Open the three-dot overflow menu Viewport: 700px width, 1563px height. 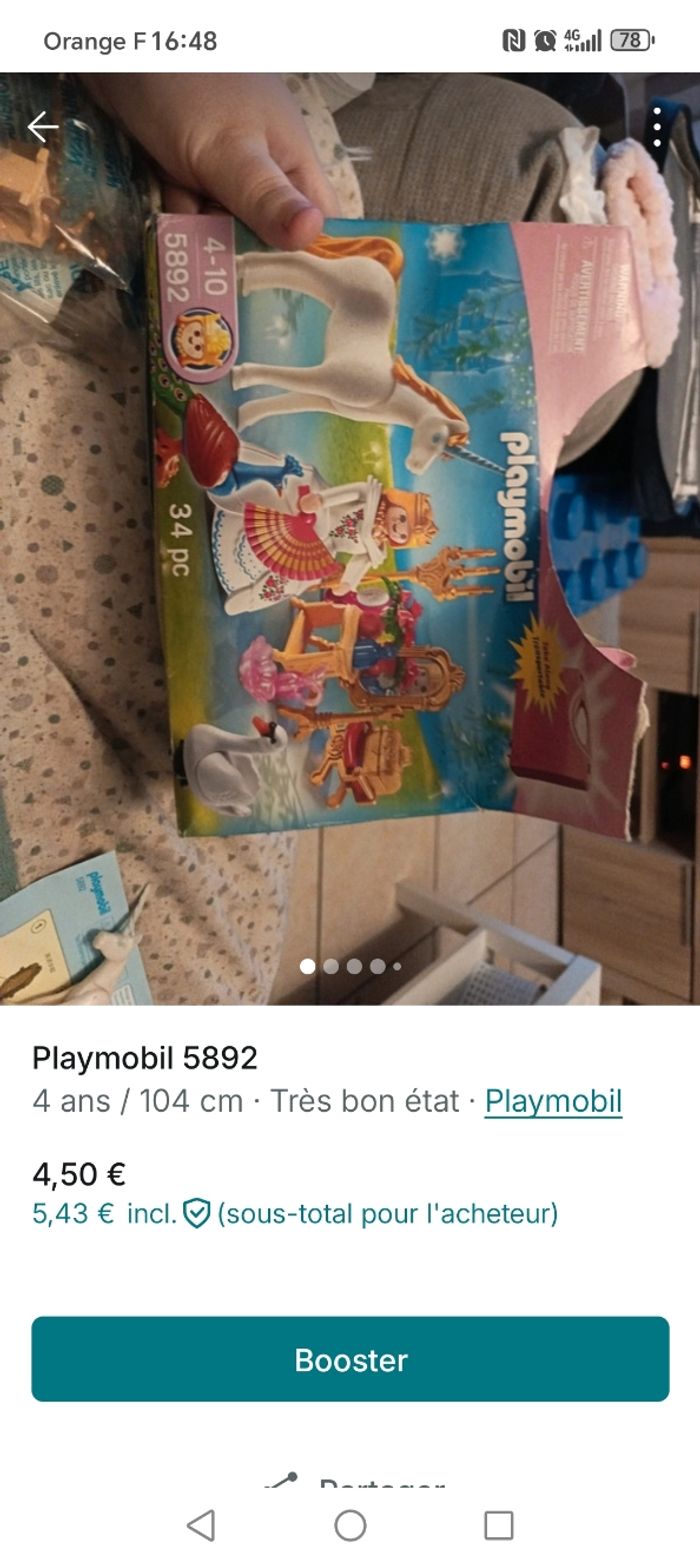coord(656,127)
